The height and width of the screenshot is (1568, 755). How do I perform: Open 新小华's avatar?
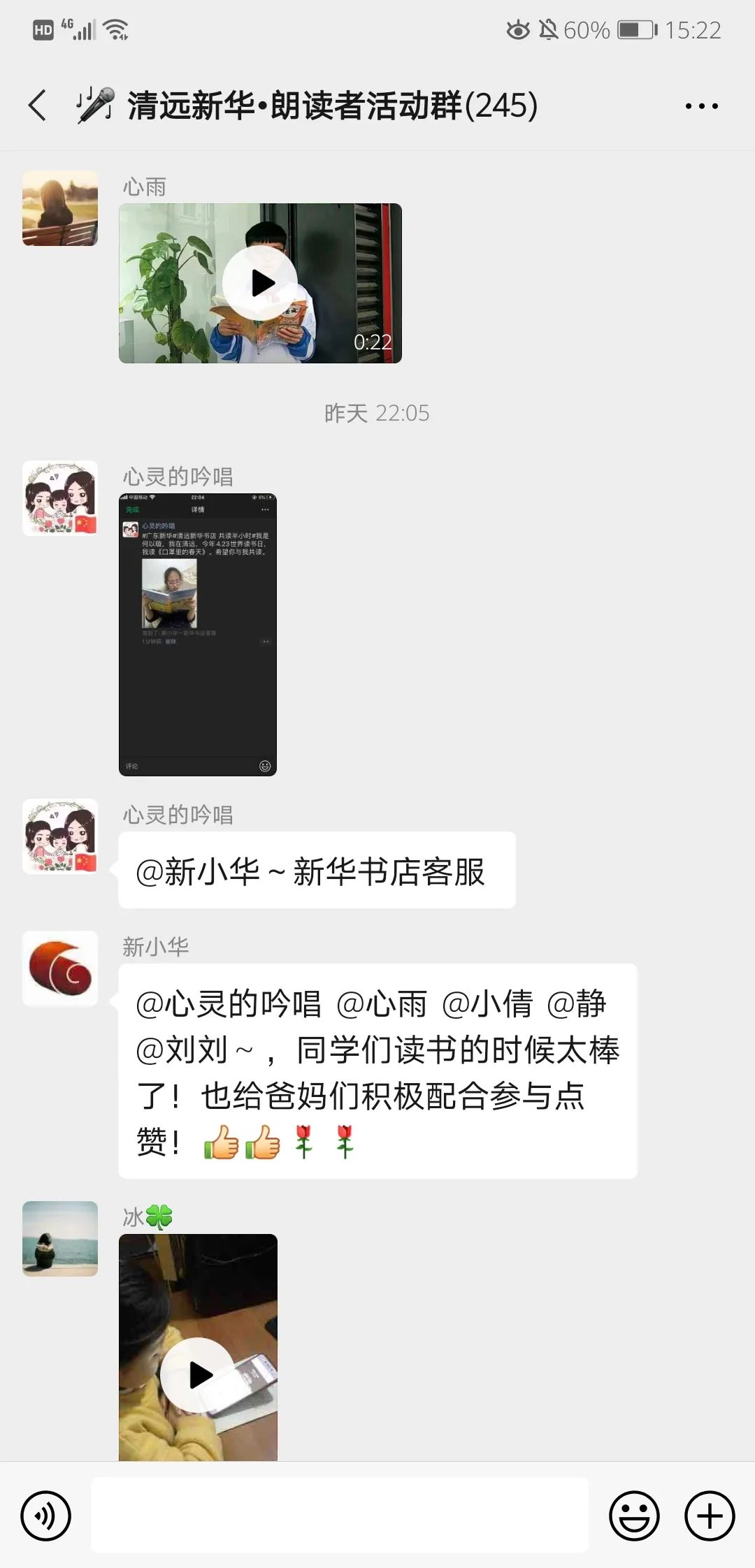click(60, 968)
